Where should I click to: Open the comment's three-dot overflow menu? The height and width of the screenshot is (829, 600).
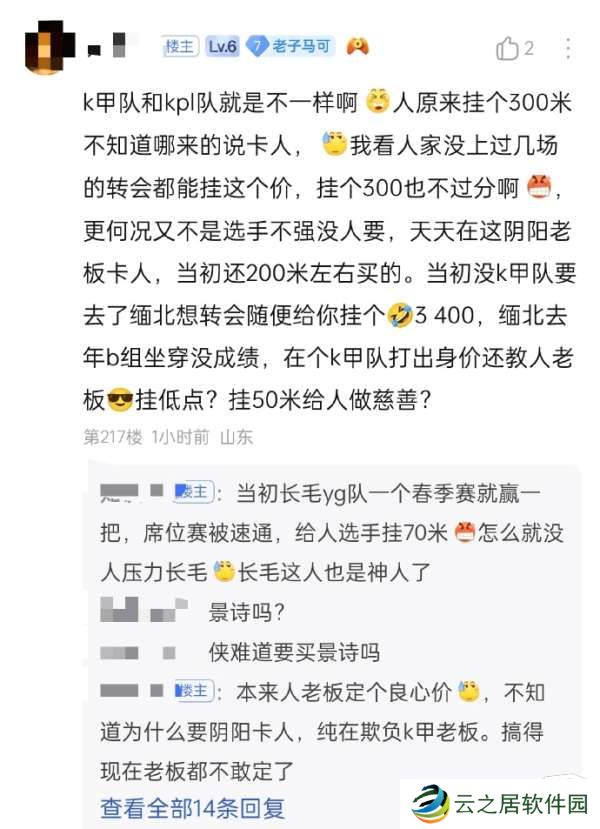click(x=568, y=48)
